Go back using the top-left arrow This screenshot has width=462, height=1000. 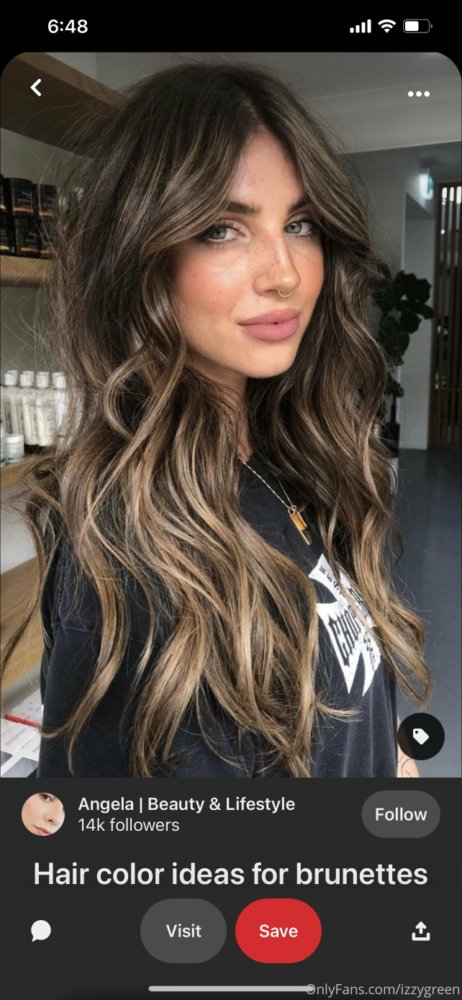36,88
